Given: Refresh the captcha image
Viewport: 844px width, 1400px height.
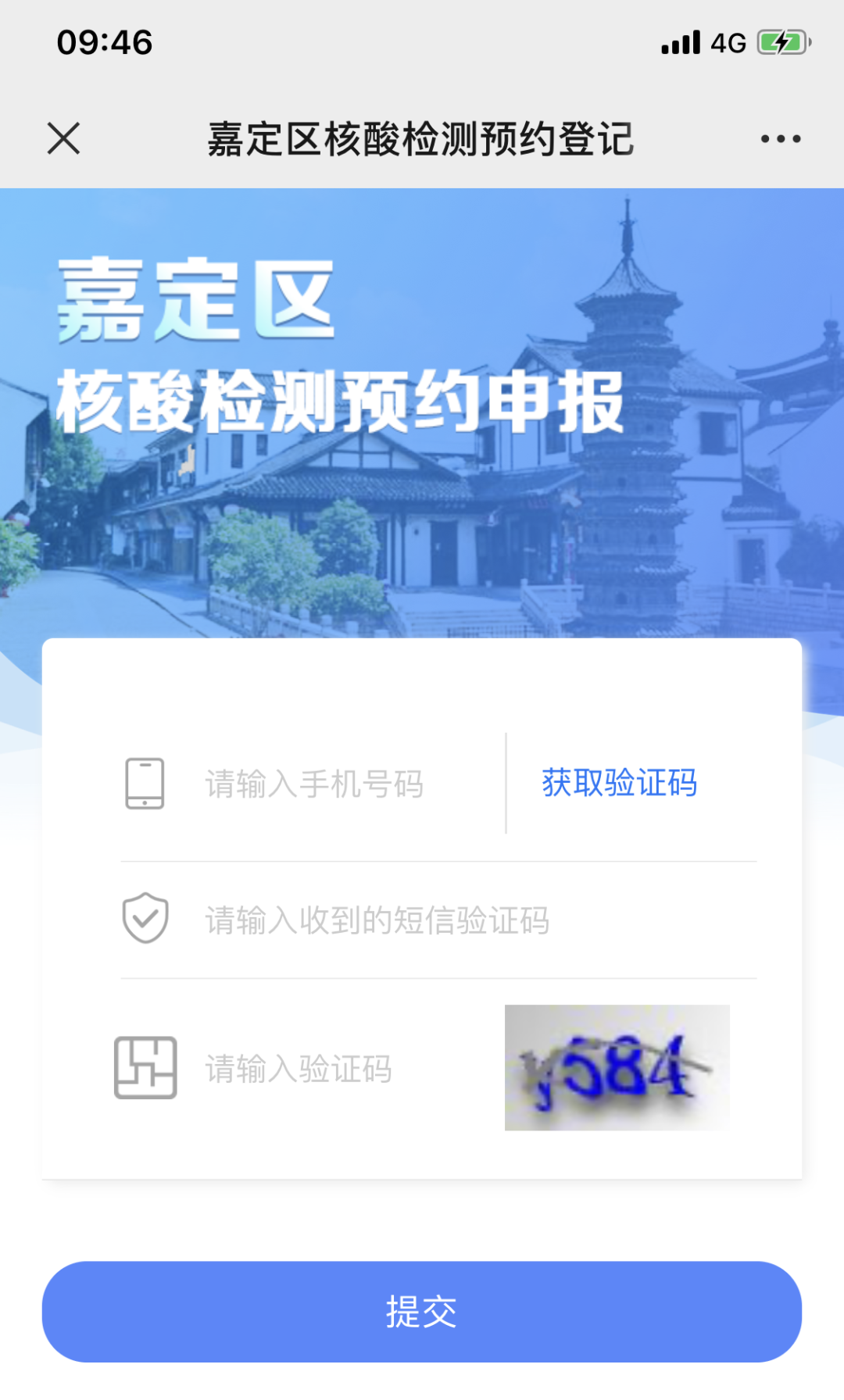Looking at the screenshot, I should [x=617, y=1067].
